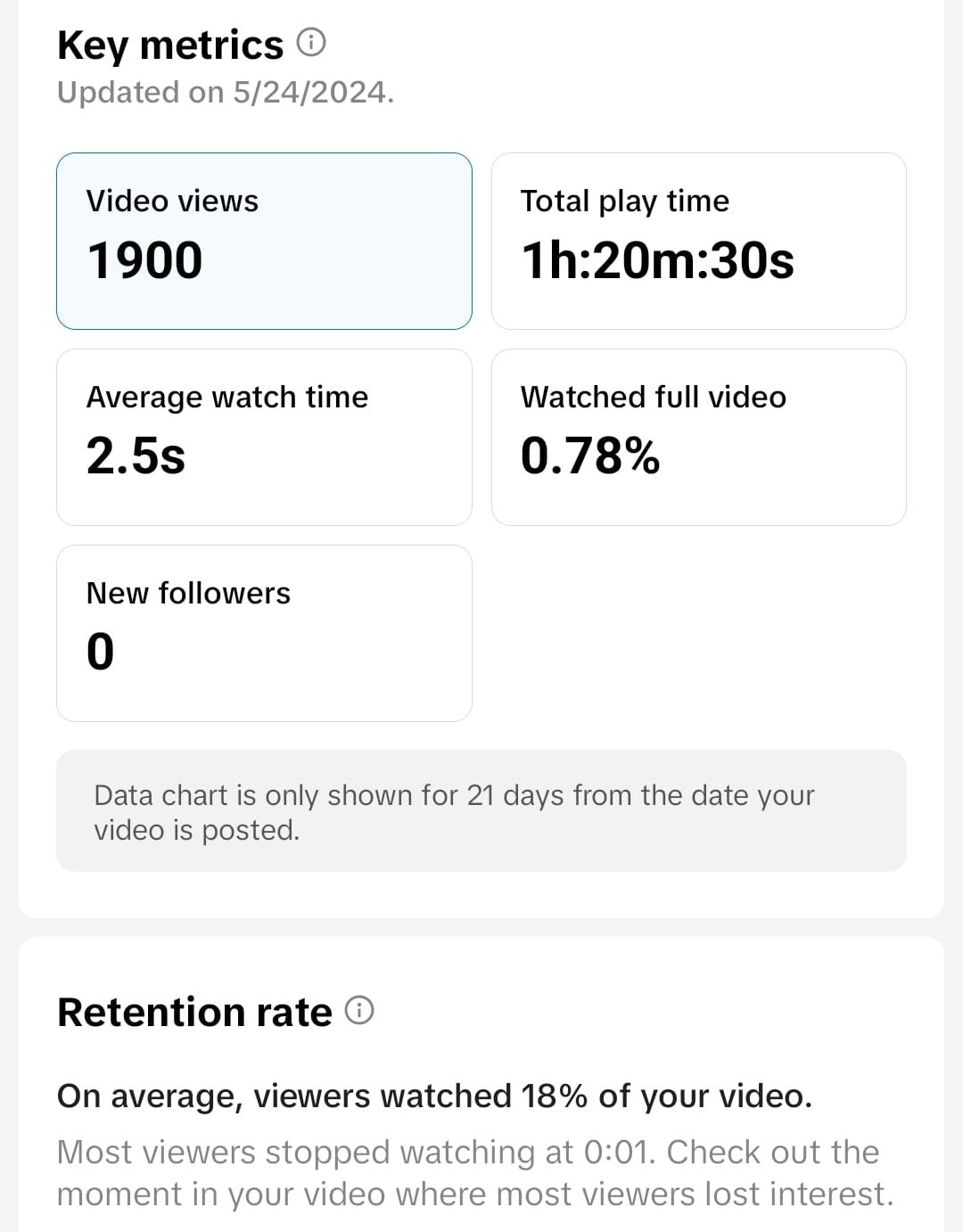
Task: Click the 1h:20m:30s play time value
Action: pos(657,261)
